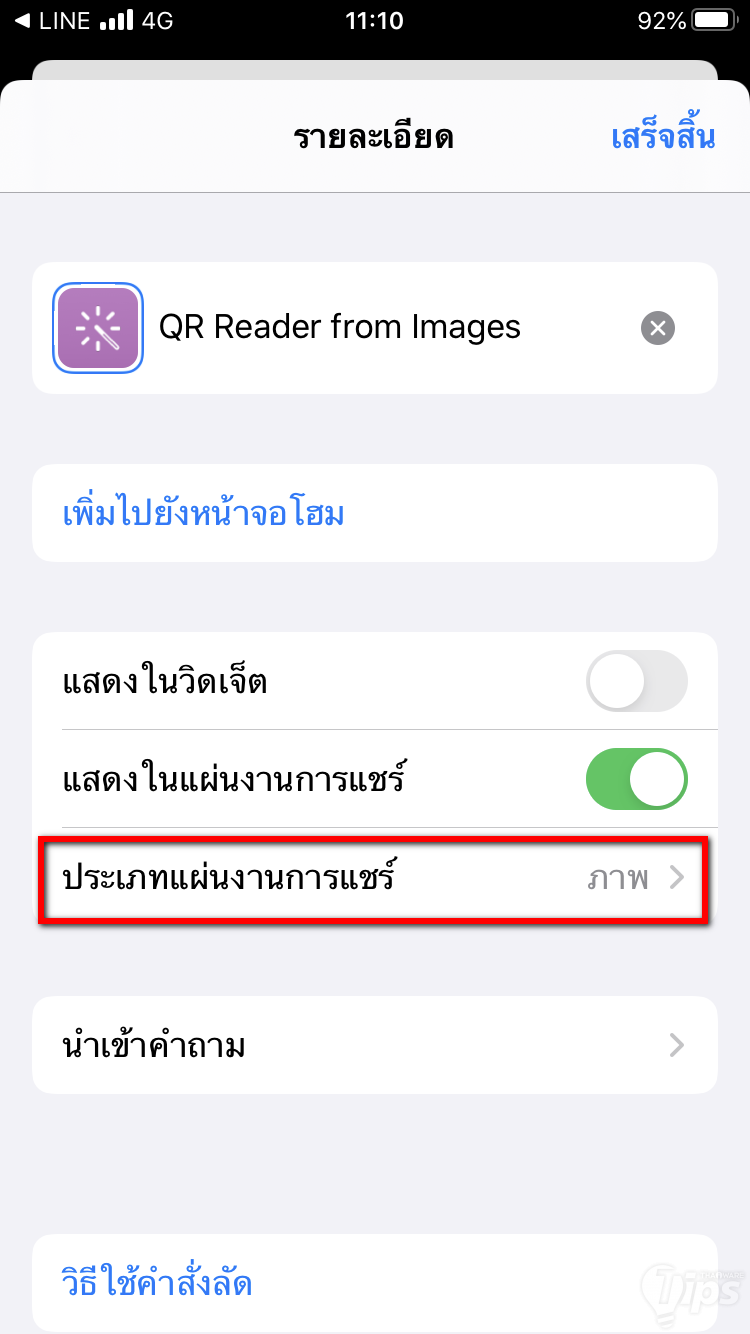Open the วิธีใช้คำสั่งลัด link
The width and height of the screenshot is (750, 1334).
[157, 1283]
